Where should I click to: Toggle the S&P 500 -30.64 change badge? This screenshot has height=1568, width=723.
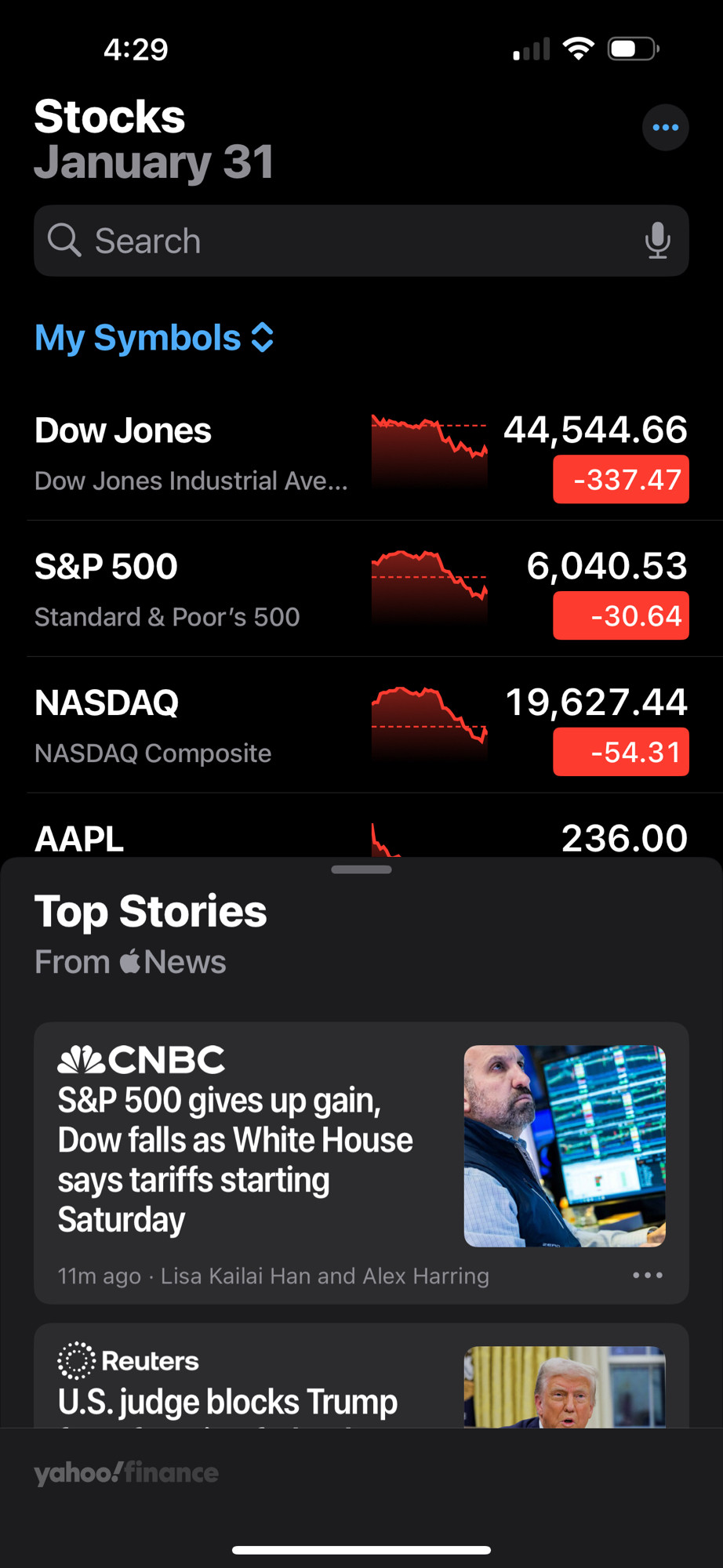(x=621, y=615)
